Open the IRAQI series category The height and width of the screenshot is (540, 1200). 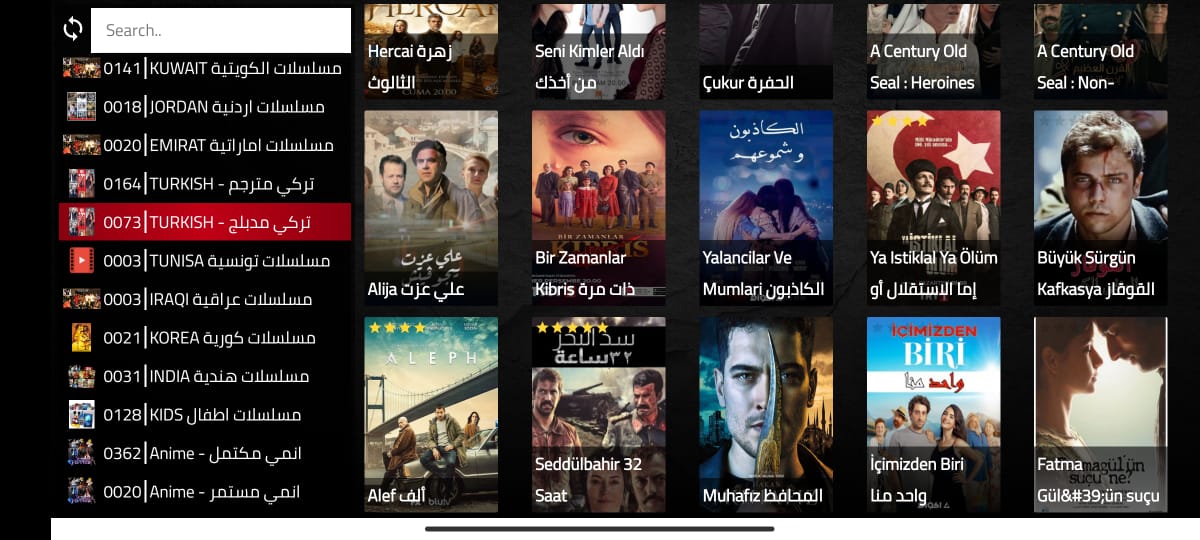(205, 299)
